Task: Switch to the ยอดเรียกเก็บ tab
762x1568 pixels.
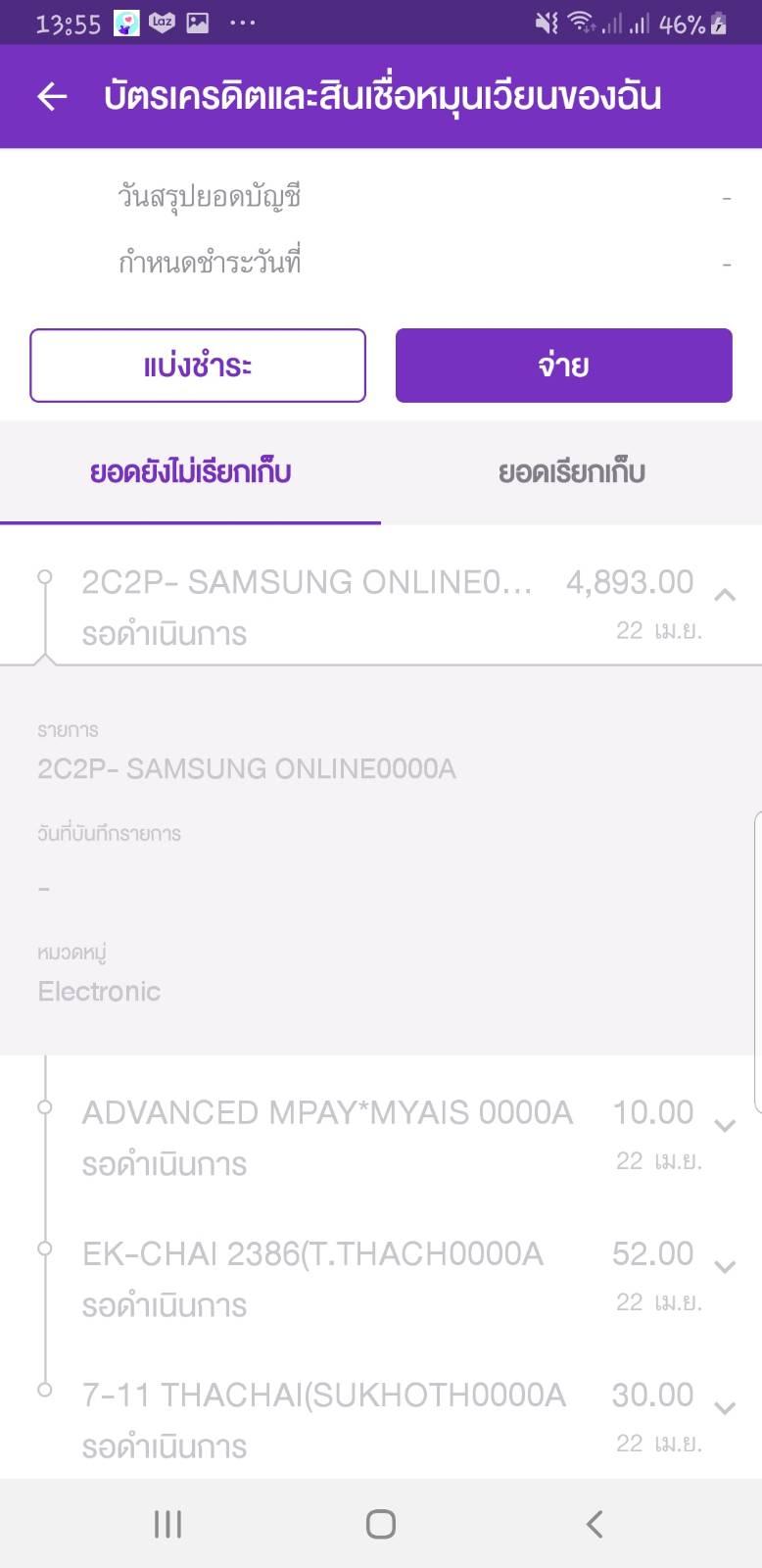Action: [x=571, y=472]
